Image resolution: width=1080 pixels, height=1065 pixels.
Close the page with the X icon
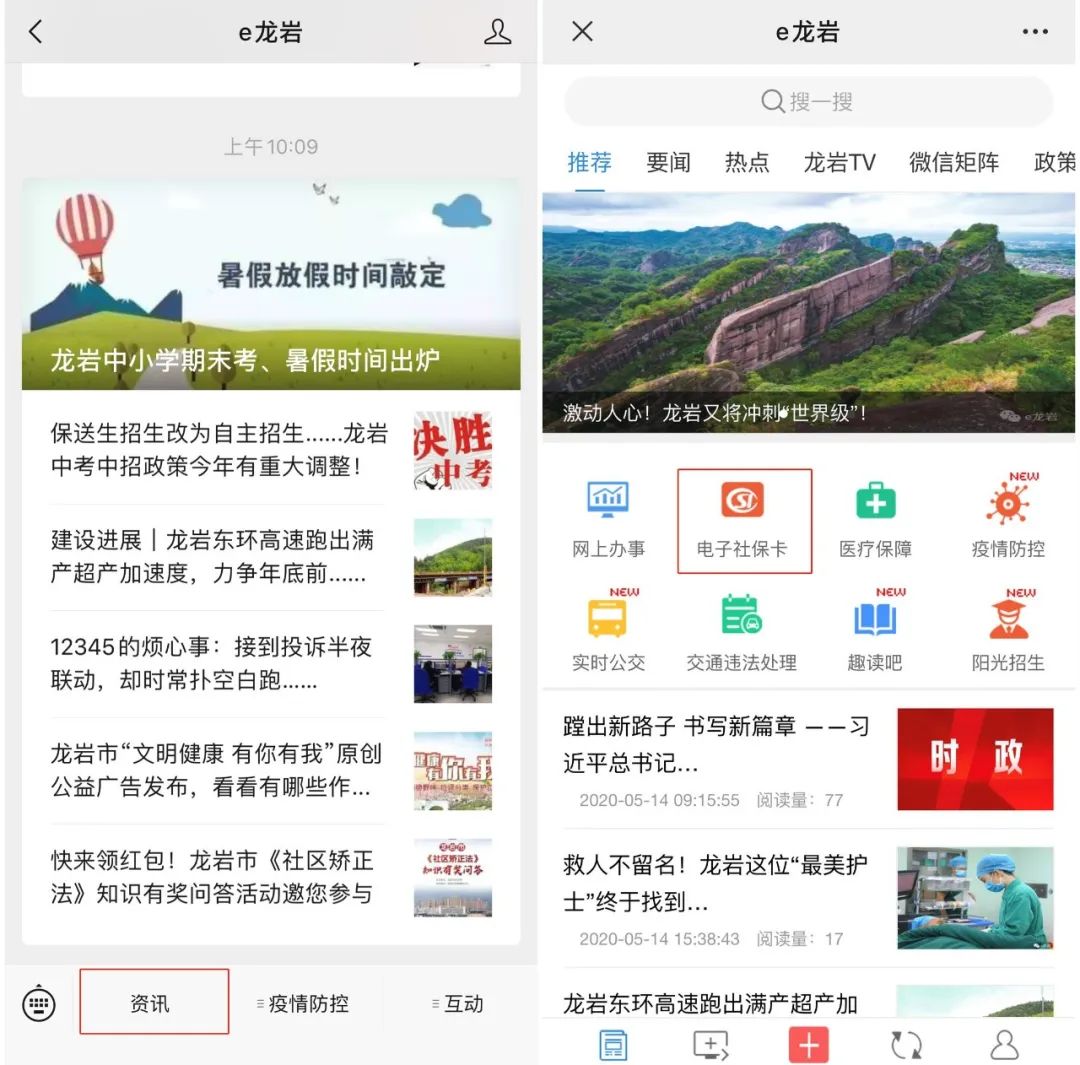(x=582, y=32)
